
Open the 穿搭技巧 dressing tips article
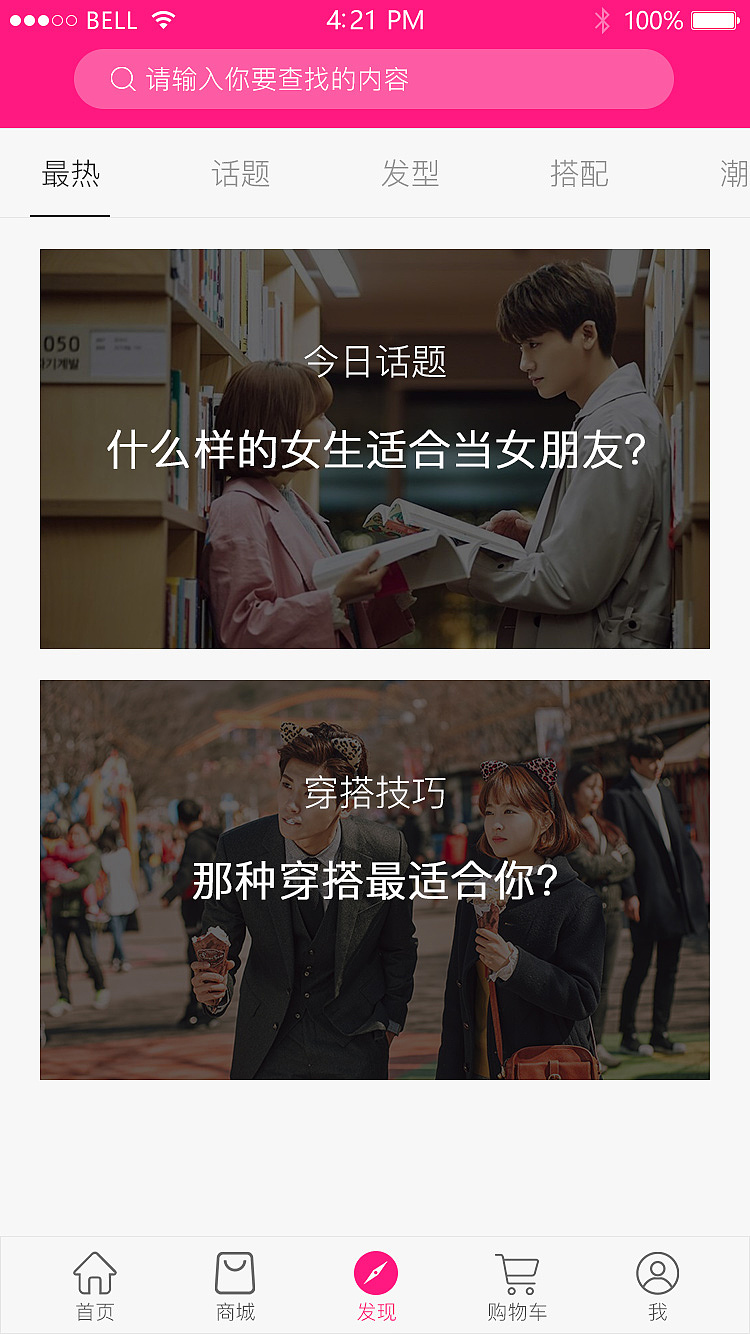(x=375, y=880)
